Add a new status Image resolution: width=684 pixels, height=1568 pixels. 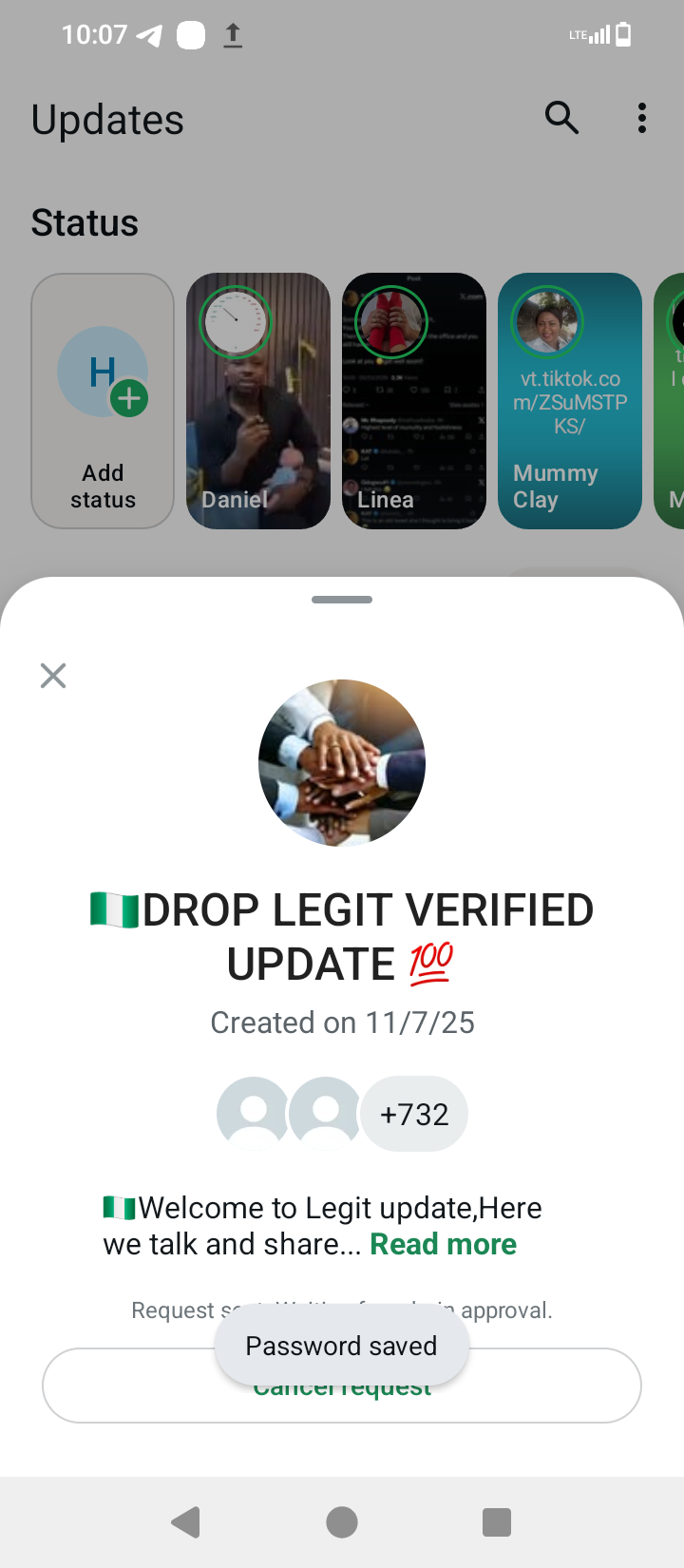pos(103,400)
